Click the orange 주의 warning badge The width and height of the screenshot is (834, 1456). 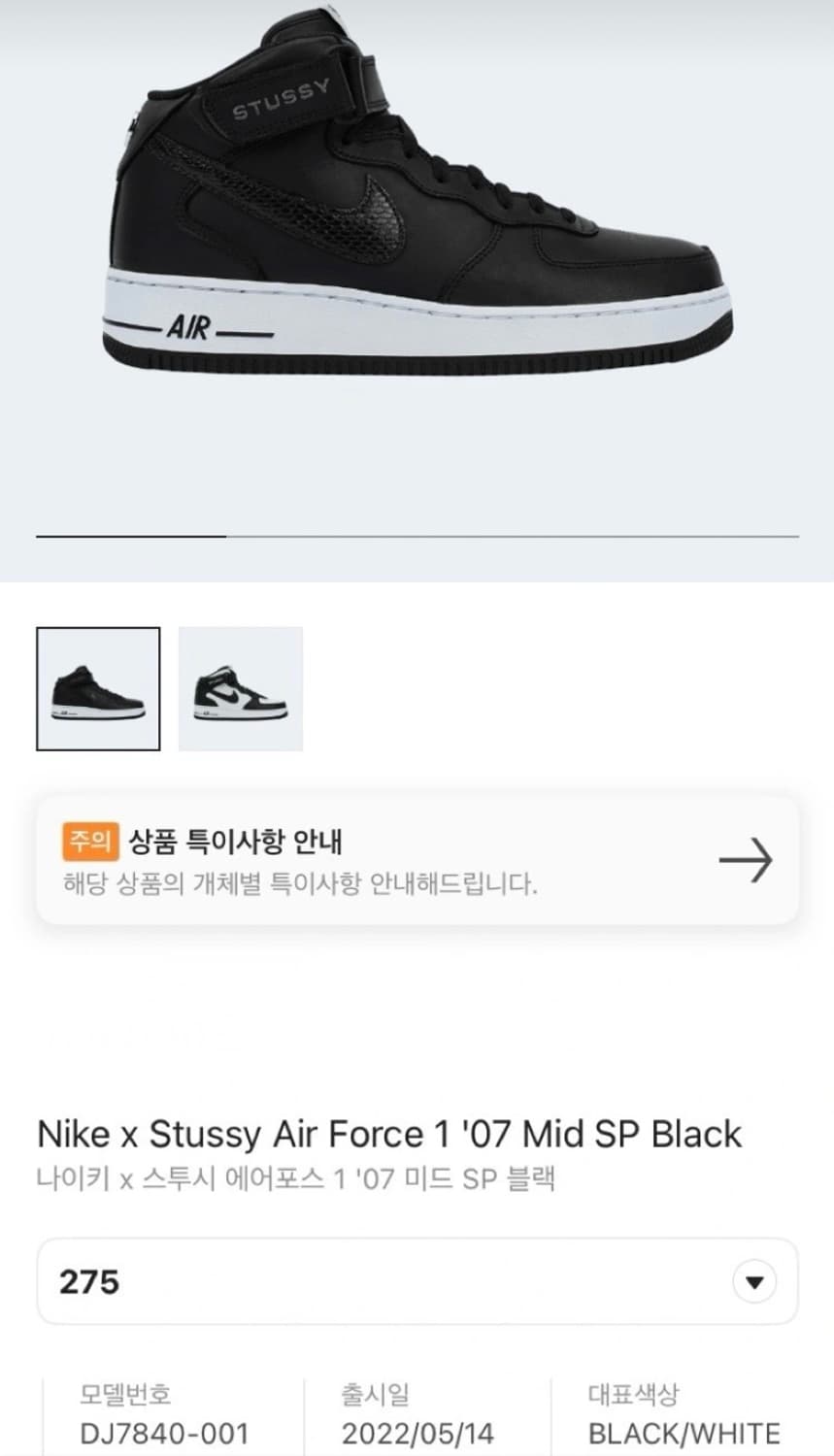(92, 837)
